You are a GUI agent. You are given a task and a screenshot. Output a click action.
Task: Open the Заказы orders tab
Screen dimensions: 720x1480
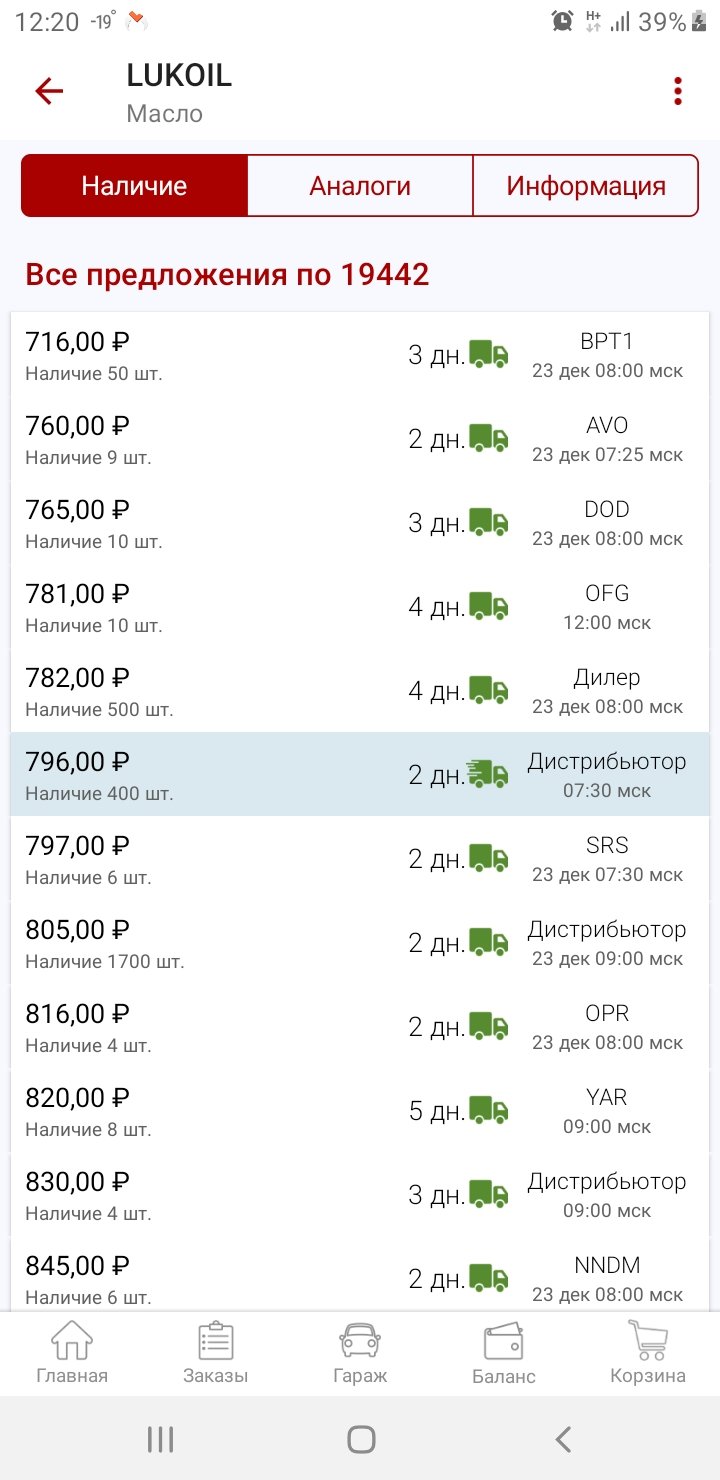(x=216, y=1353)
